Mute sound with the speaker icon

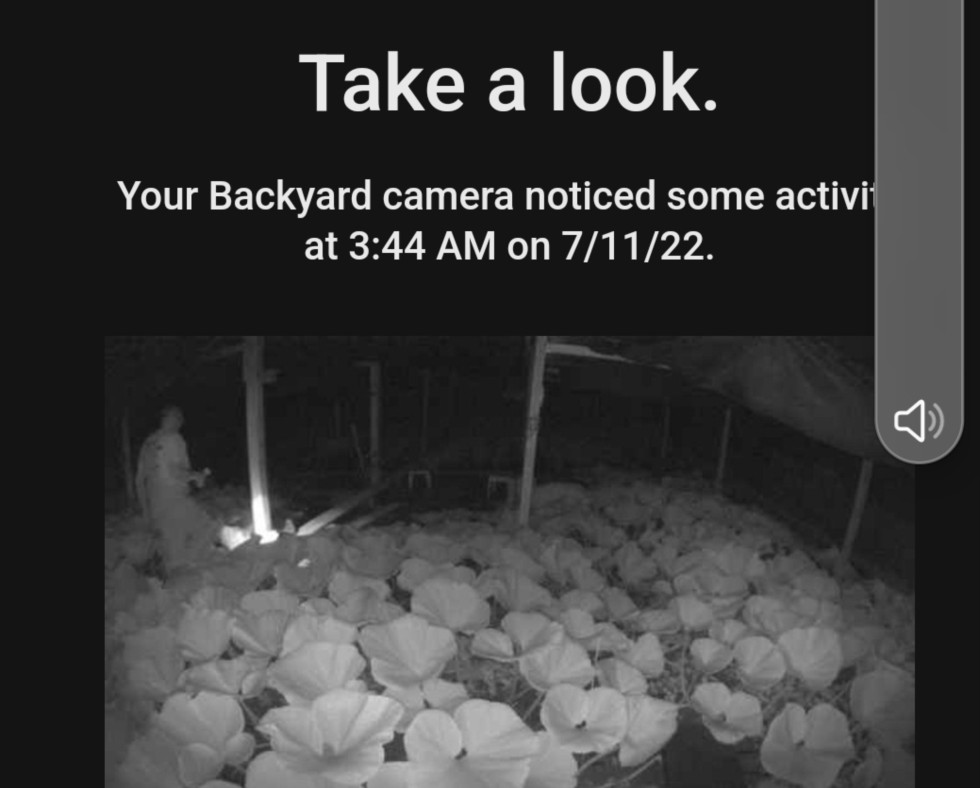point(918,421)
